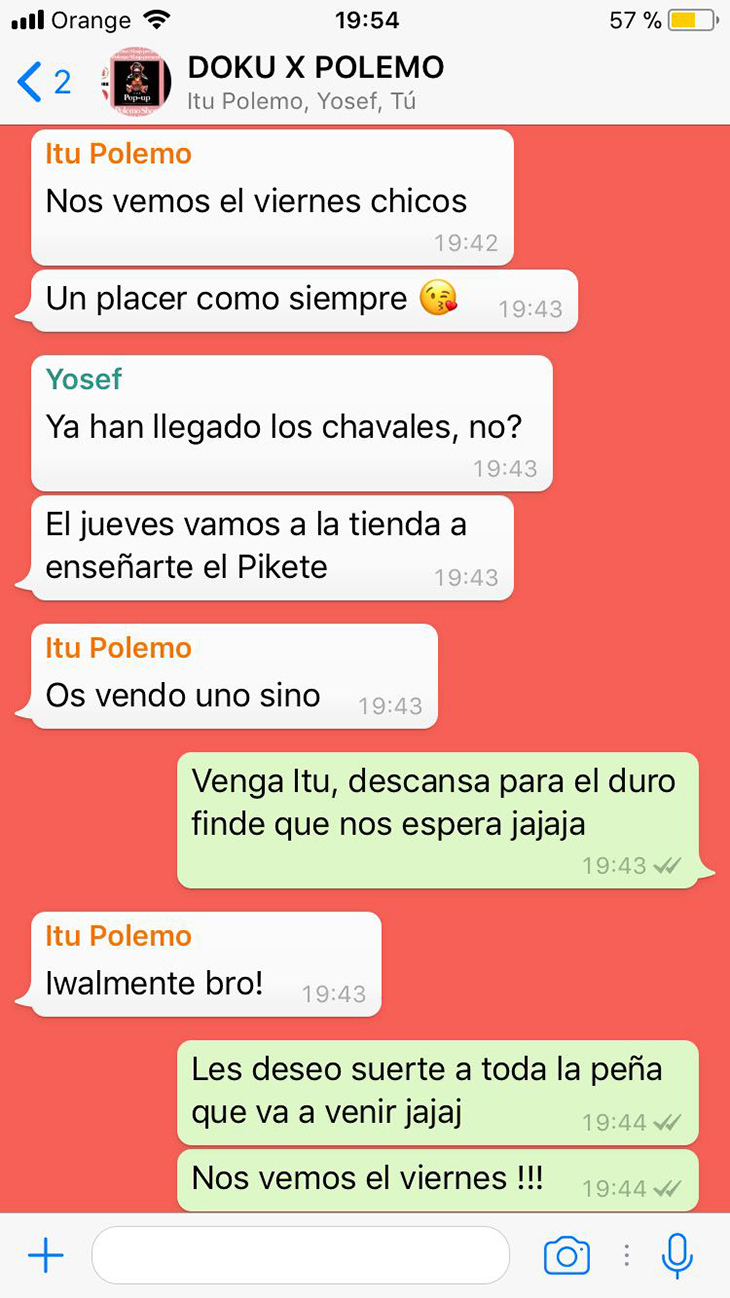Open the camera to take a photo
Image resolution: width=730 pixels, height=1298 pixels.
[x=566, y=1256]
